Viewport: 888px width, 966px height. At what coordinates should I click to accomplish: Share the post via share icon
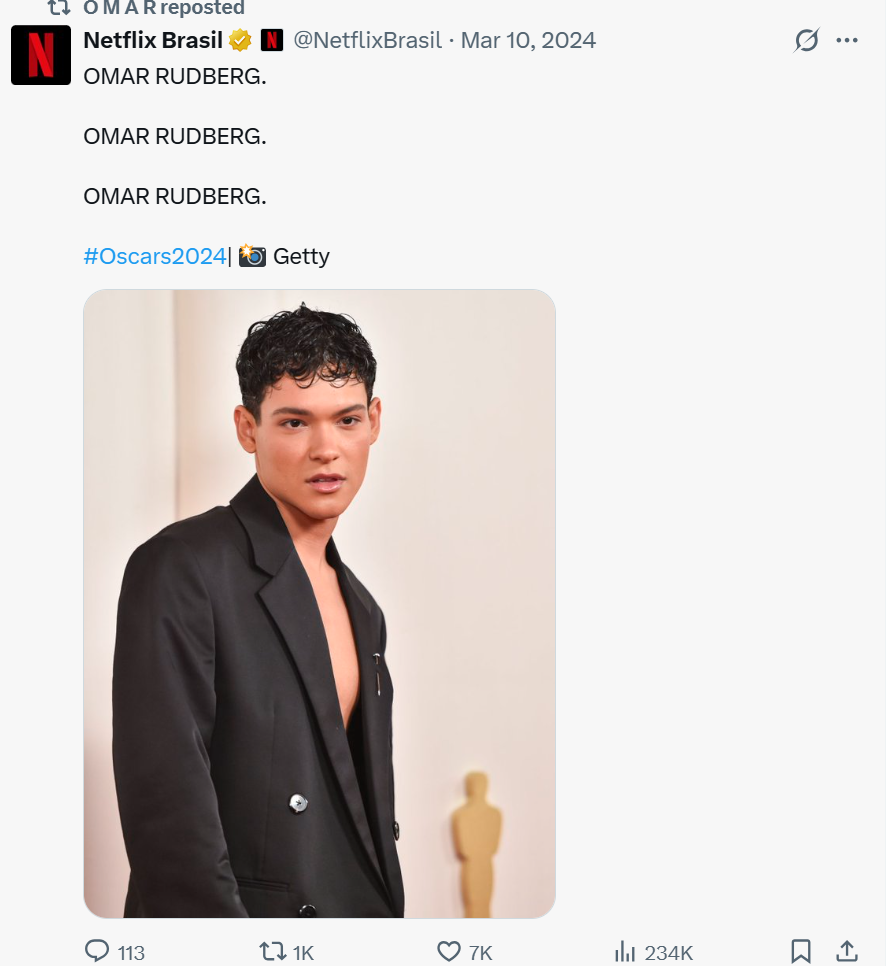[x=846, y=951]
